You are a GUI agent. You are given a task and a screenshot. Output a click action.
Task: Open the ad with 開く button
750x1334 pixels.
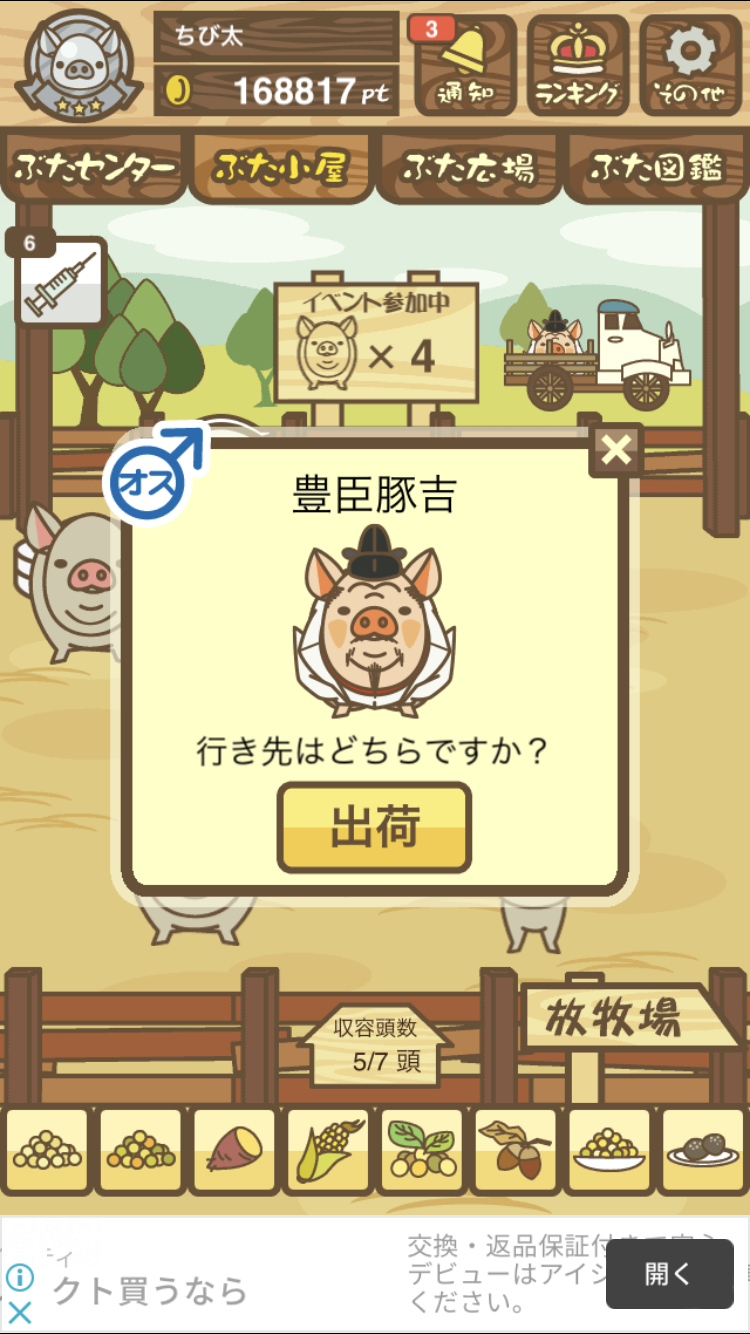pos(669,1274)
